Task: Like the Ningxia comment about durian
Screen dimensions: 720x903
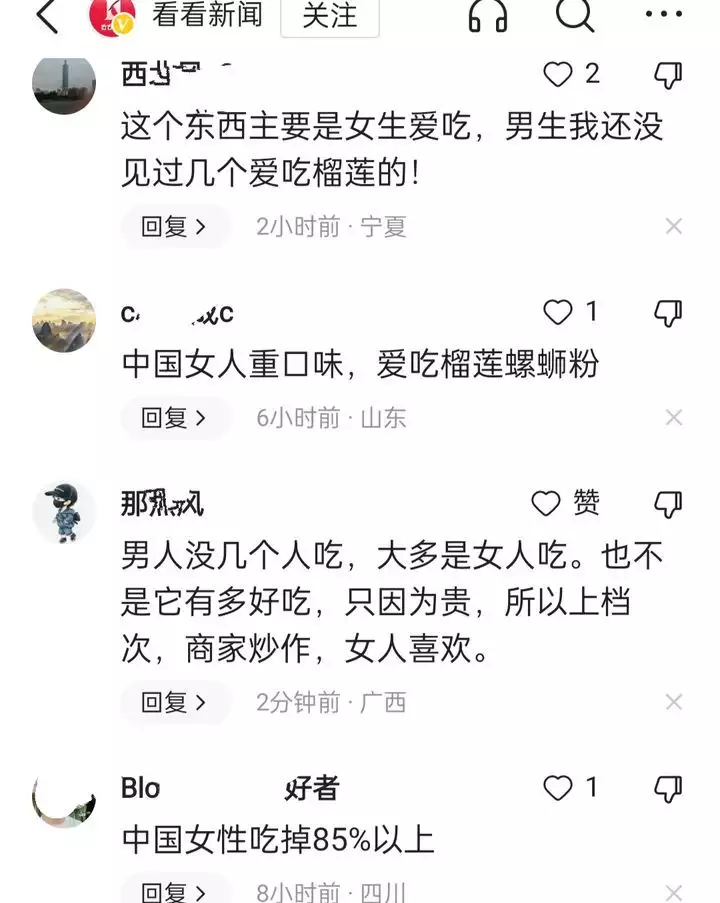Action: tap(558, 74)
